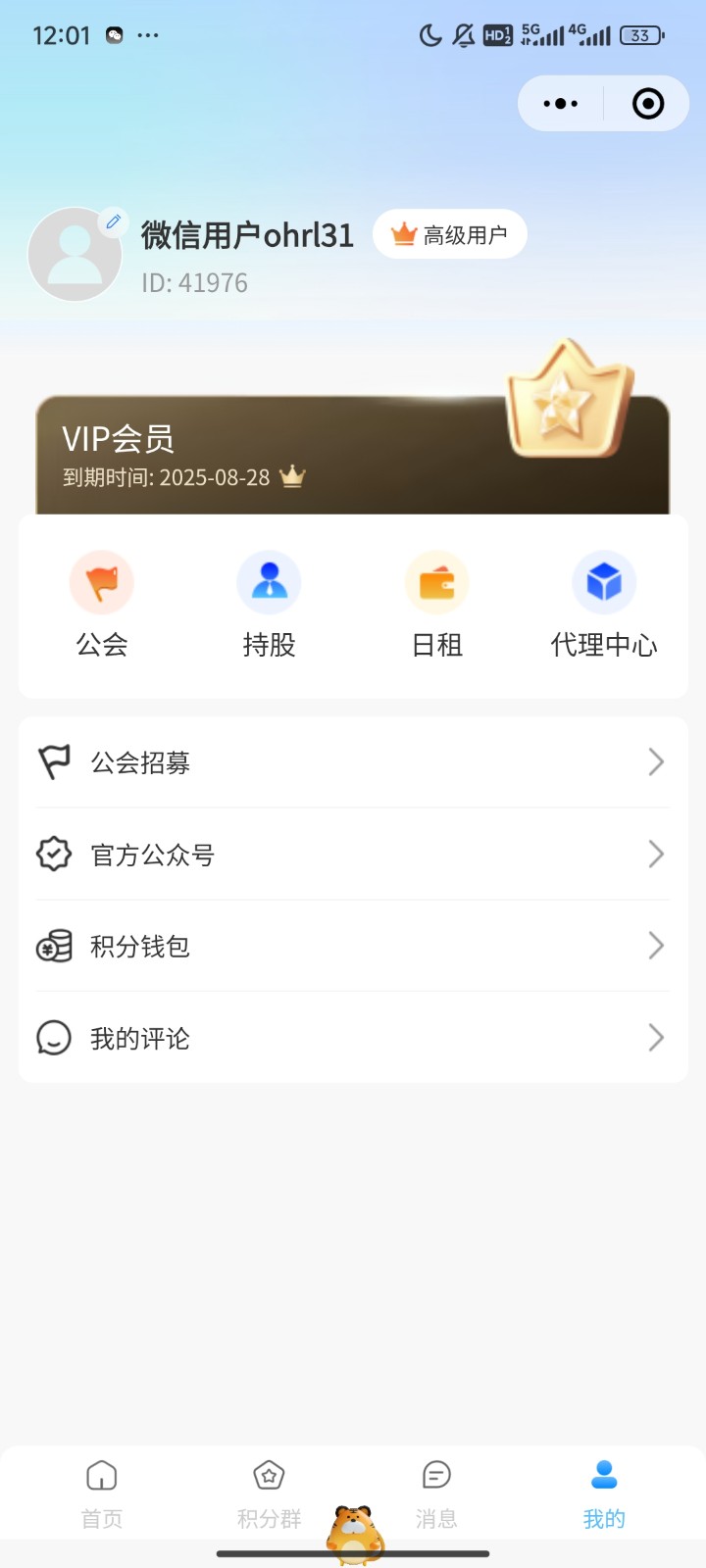Click the 积分钱包 coins icon
The width and height of the screenshot is (706, 1568).
pyautogui.click(x=55, y=946)
